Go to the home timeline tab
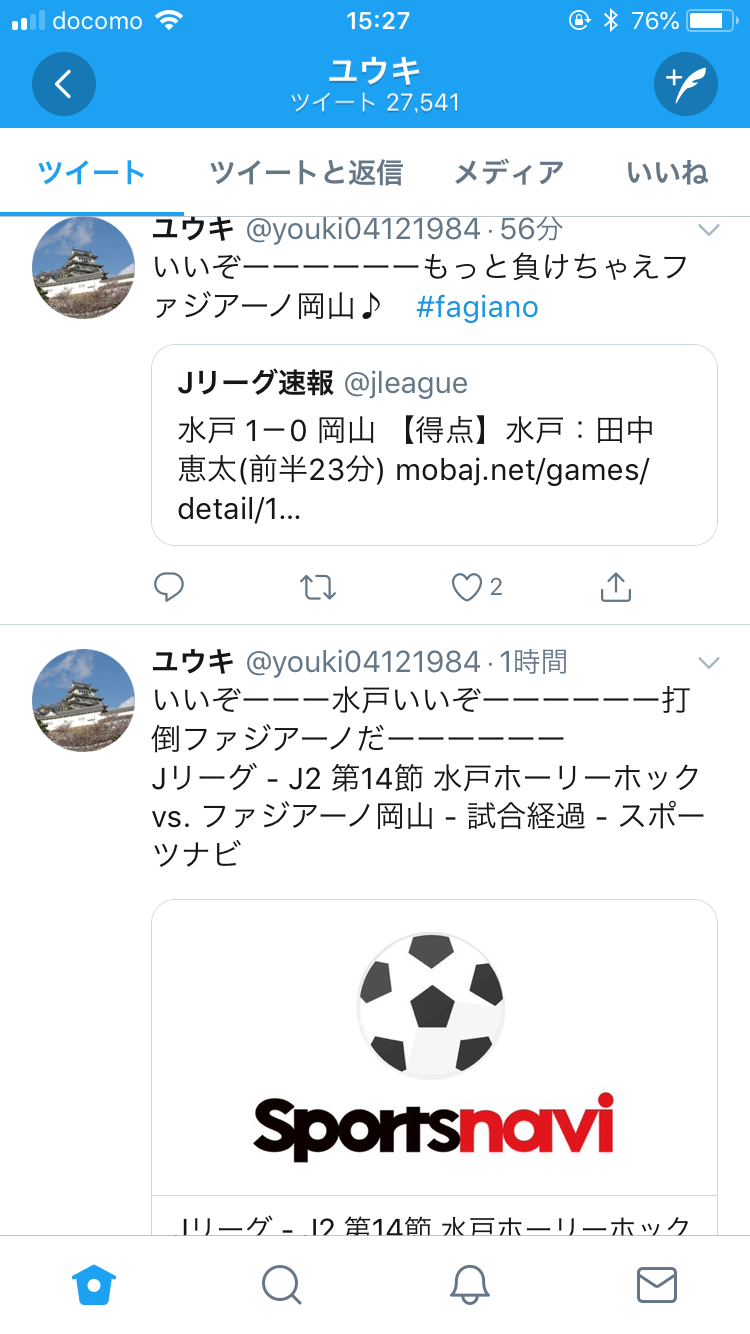The width and height of the screenshot is (750, 1334). [94, 1284]
